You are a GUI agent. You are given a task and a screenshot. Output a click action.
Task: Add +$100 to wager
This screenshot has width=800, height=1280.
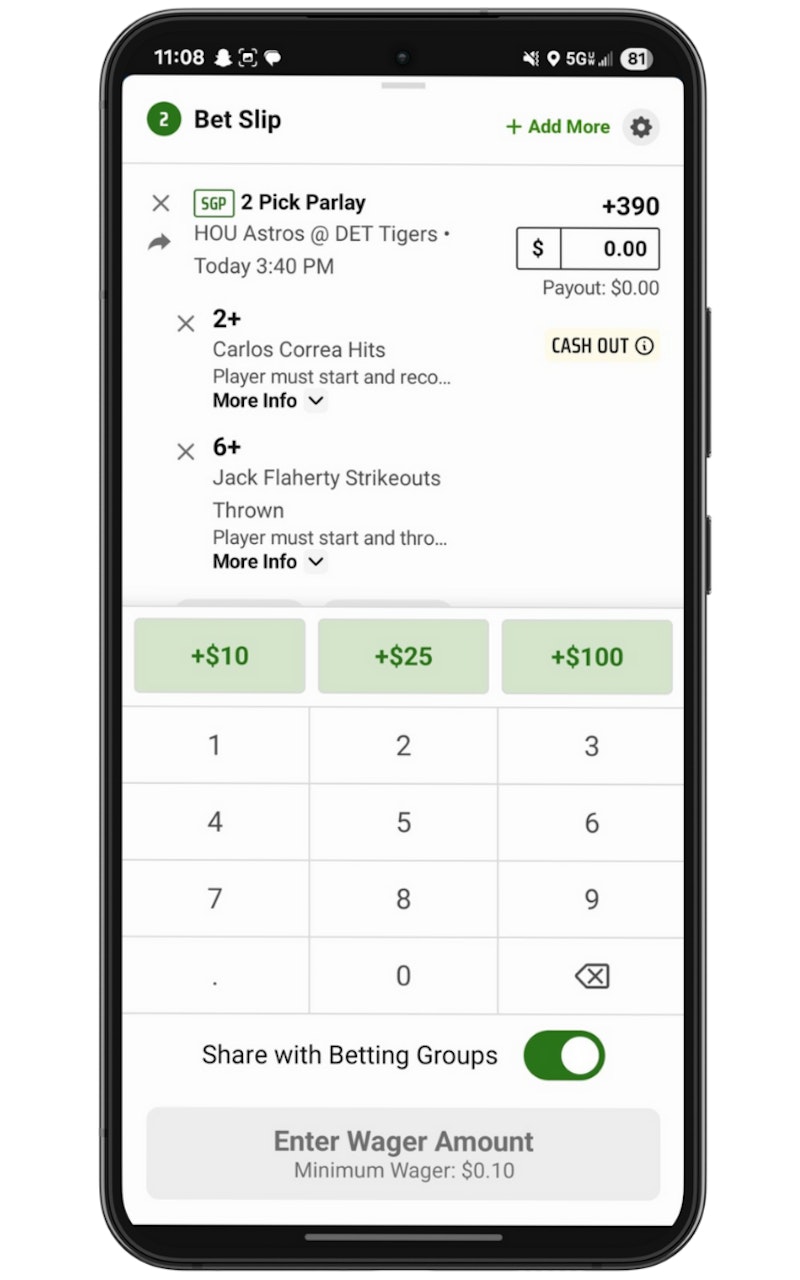(x=587, y=656)
